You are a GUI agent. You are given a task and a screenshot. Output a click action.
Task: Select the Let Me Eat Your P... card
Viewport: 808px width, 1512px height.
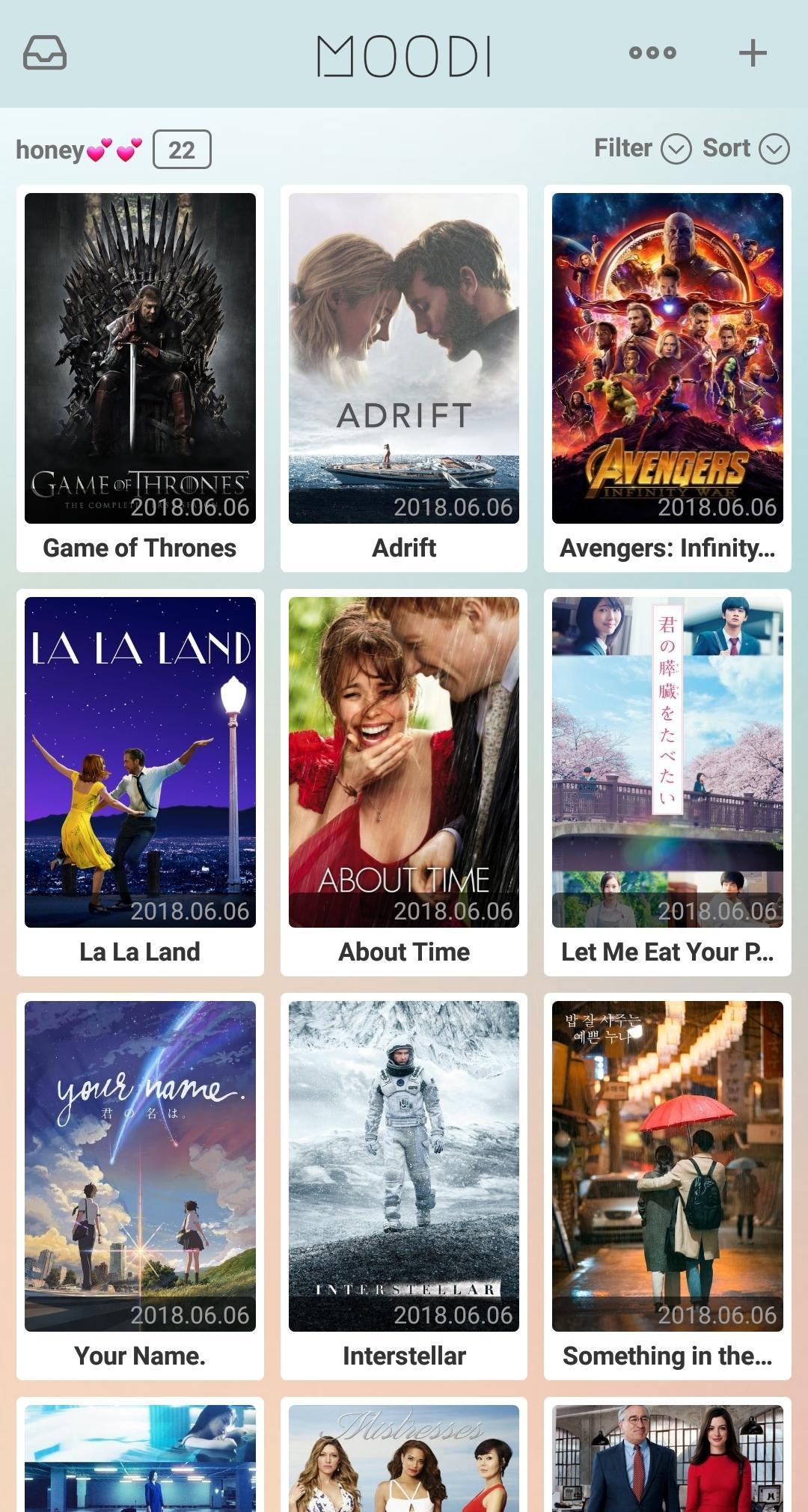[667, 782]
